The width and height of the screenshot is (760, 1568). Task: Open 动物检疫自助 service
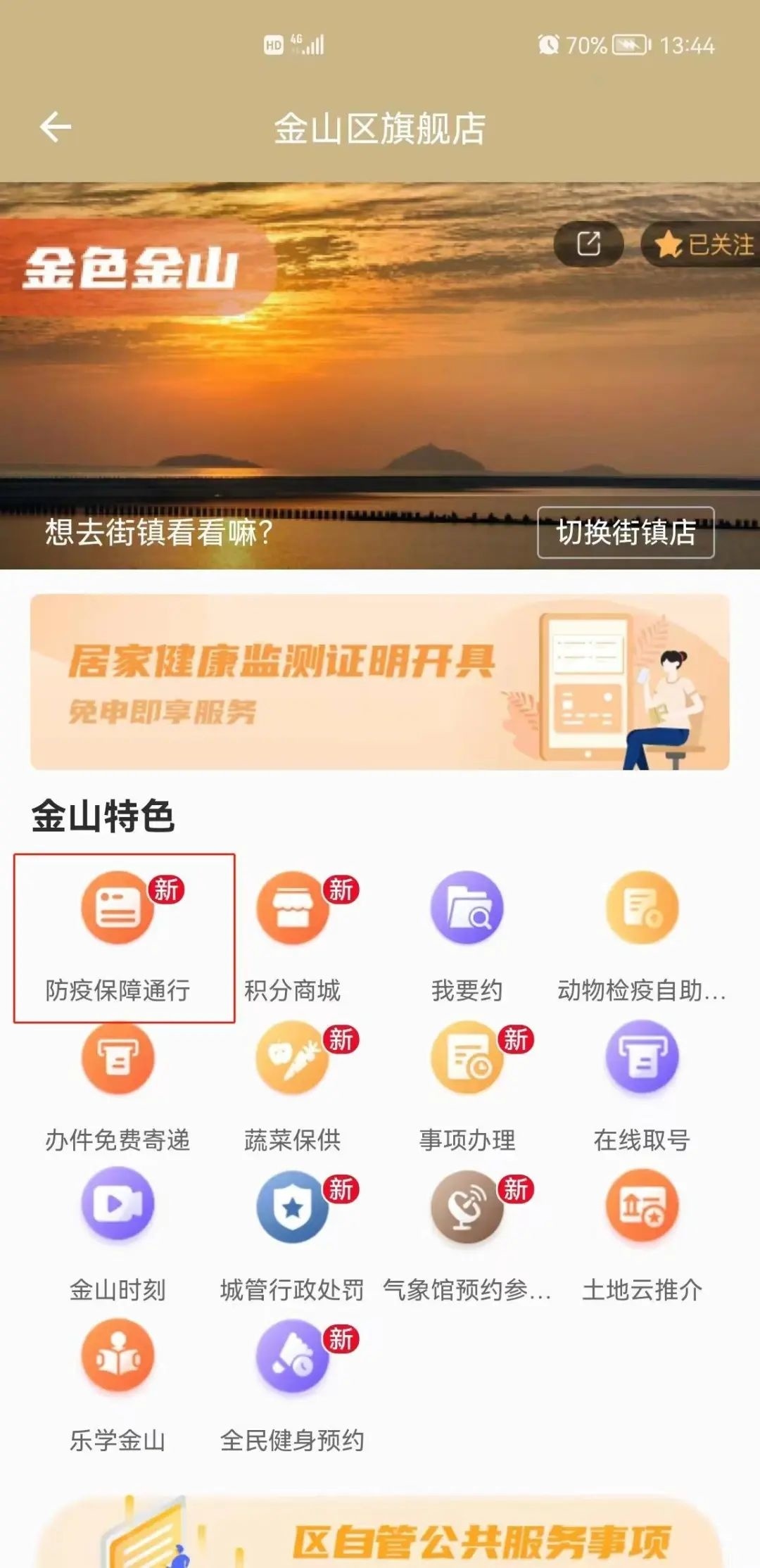tap(642, 937)
